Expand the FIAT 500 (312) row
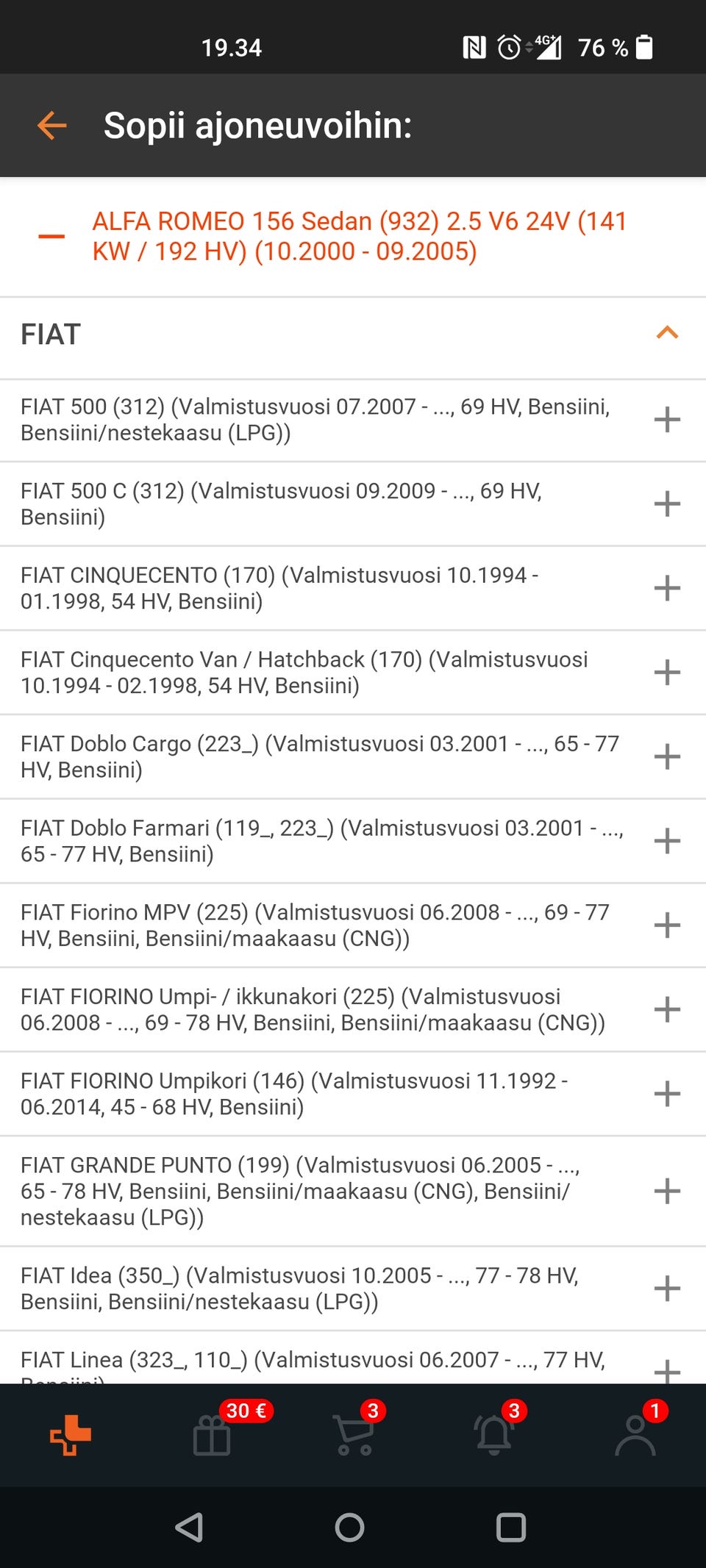 667,420
